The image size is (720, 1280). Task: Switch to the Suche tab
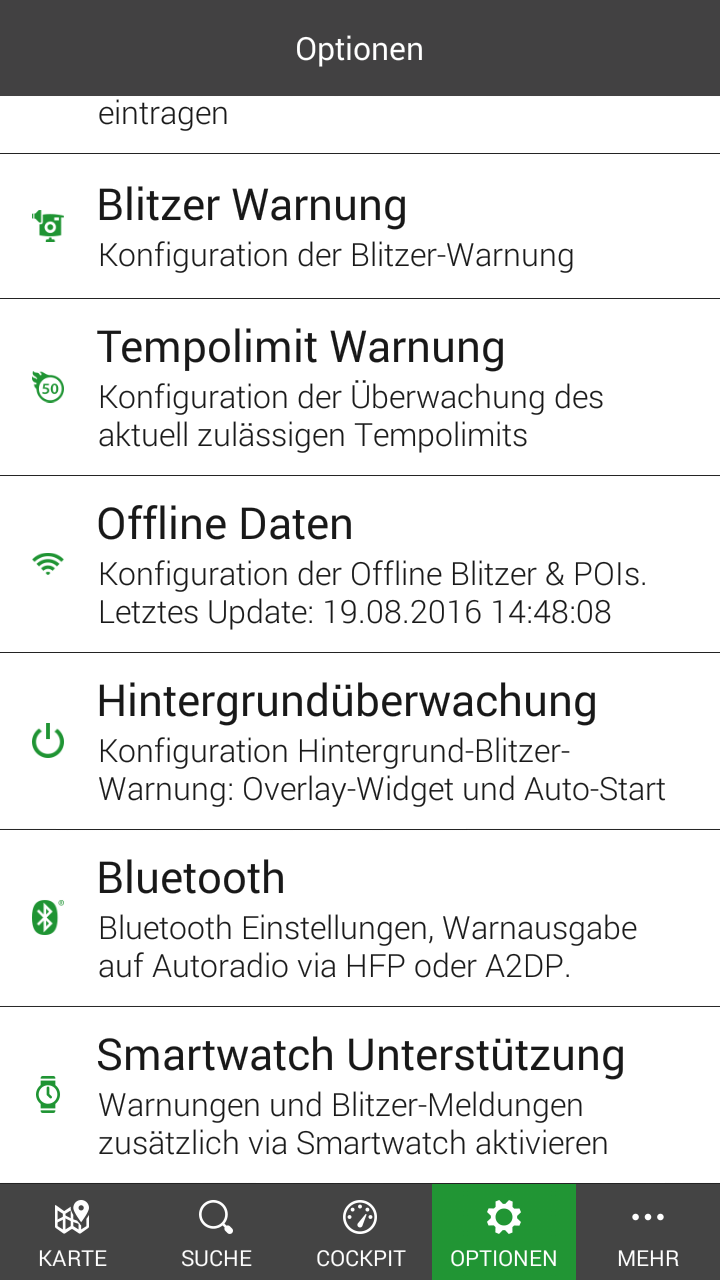pos(216,1232)
